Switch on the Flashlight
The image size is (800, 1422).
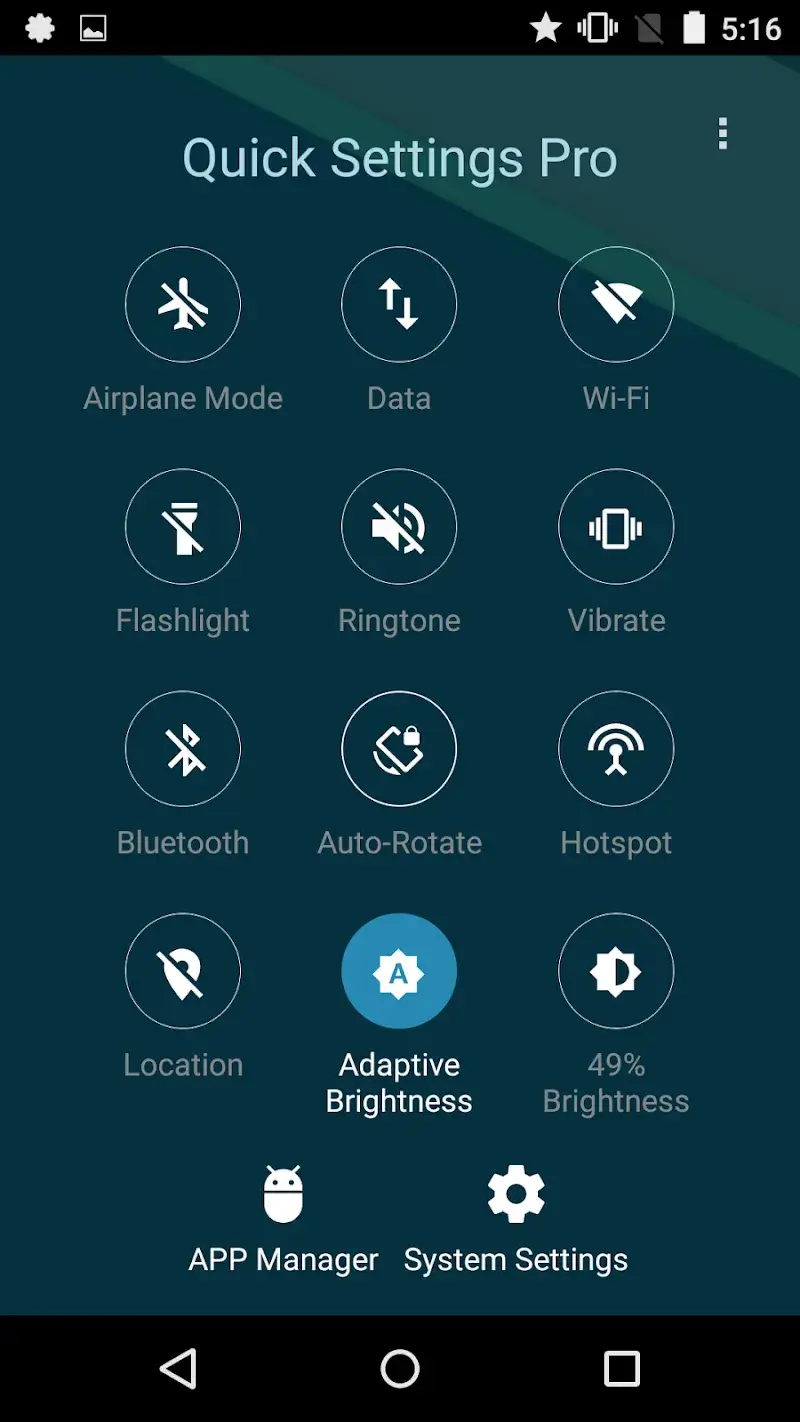[183, 527]
